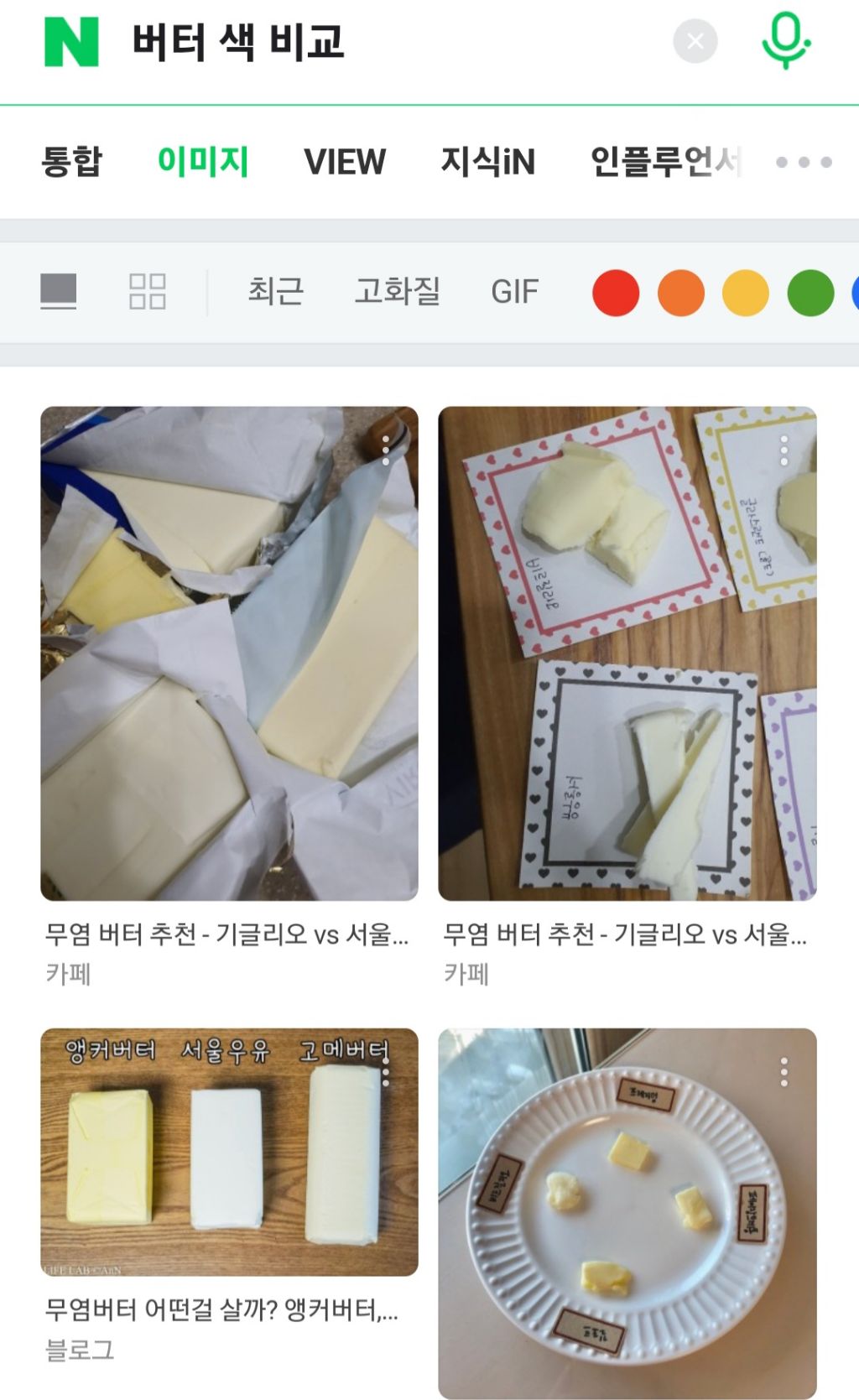The image size is (859, 1400).
Task: Open options menu on the 앵커버터 comparison image
Action: tap(384, 1070)
